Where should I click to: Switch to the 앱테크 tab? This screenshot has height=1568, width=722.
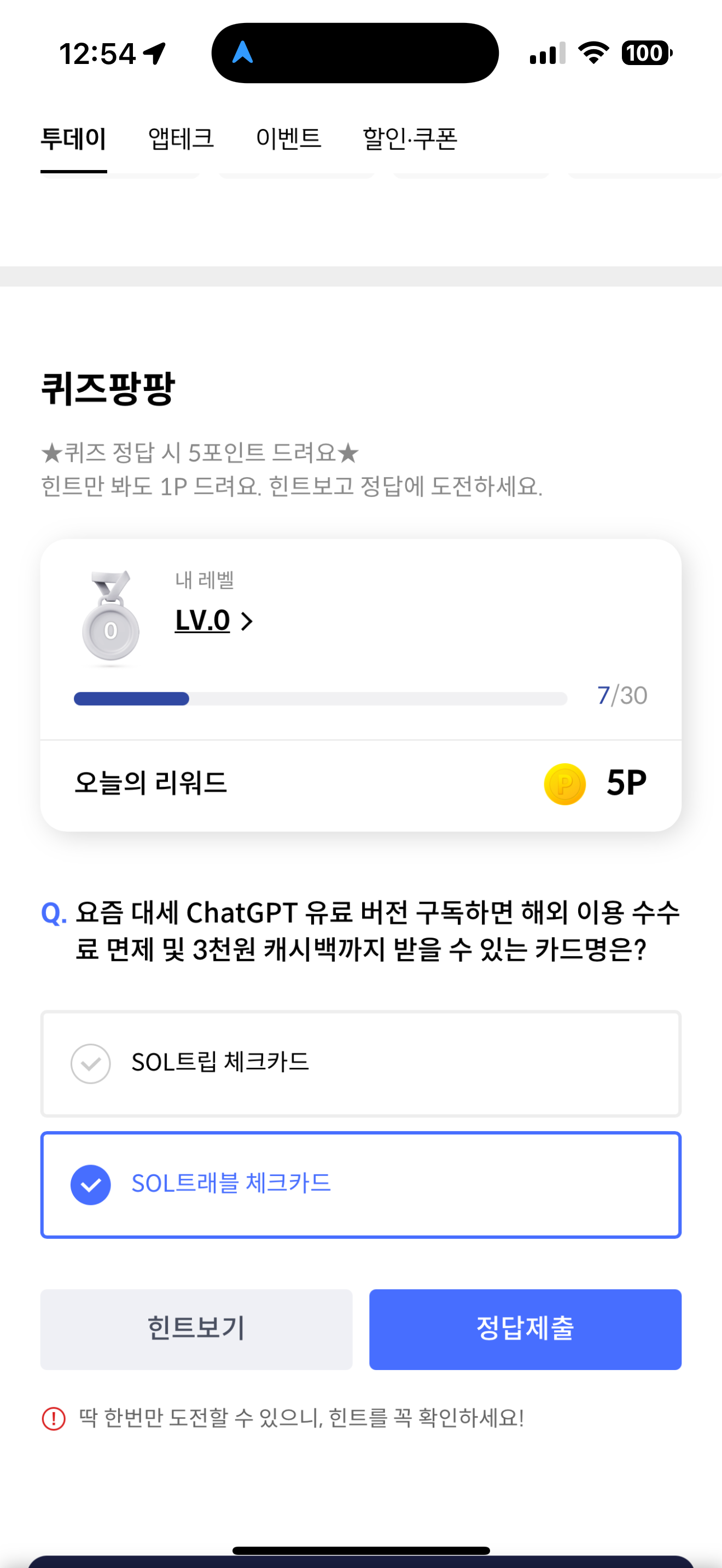pos(181,139)
